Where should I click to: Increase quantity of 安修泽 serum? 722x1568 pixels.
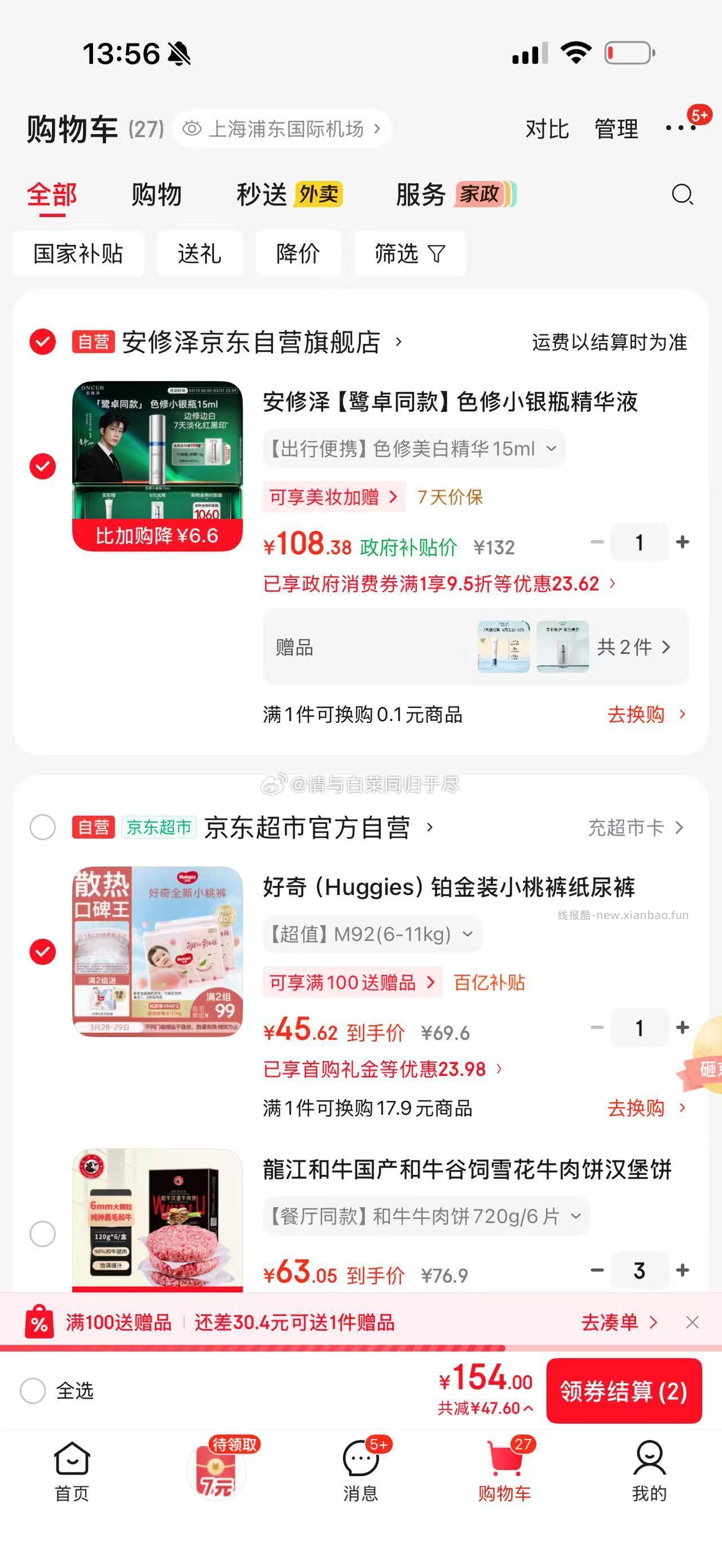(x=683, y=542)
